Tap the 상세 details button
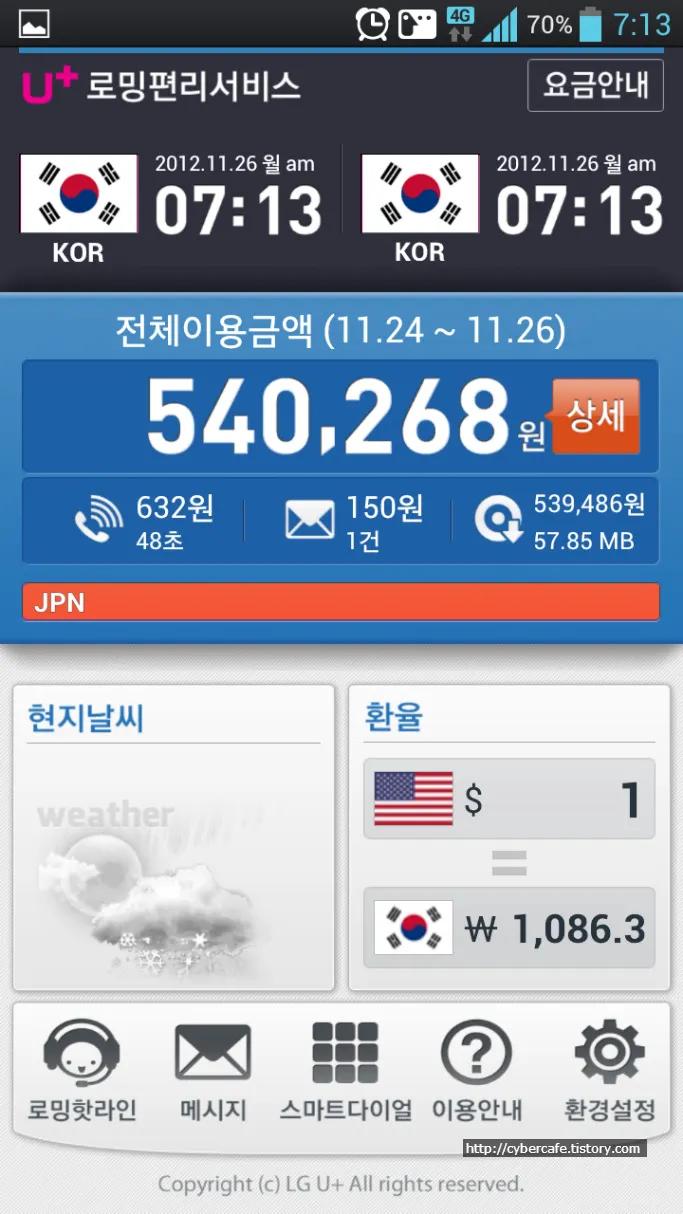 596,417
